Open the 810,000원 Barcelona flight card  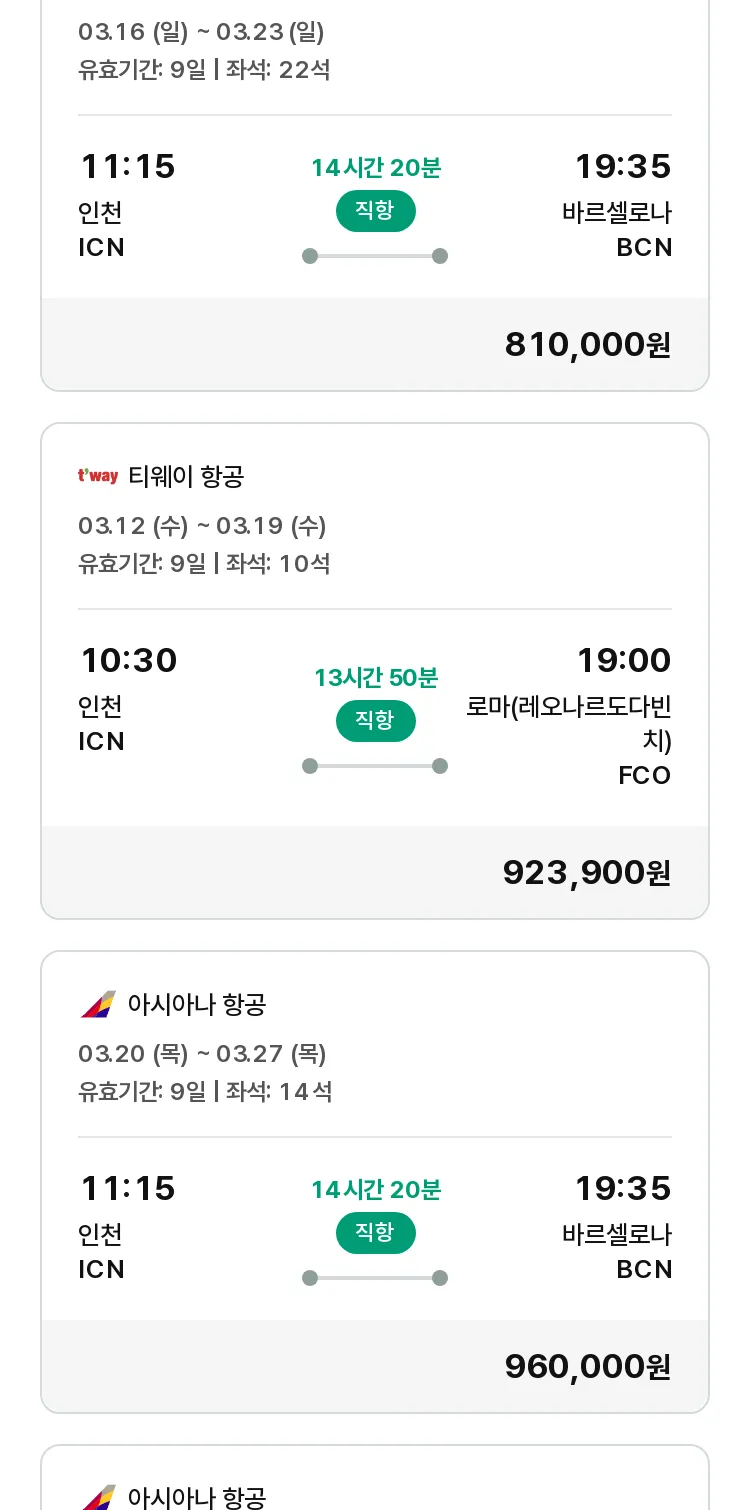tap(375, 195)
